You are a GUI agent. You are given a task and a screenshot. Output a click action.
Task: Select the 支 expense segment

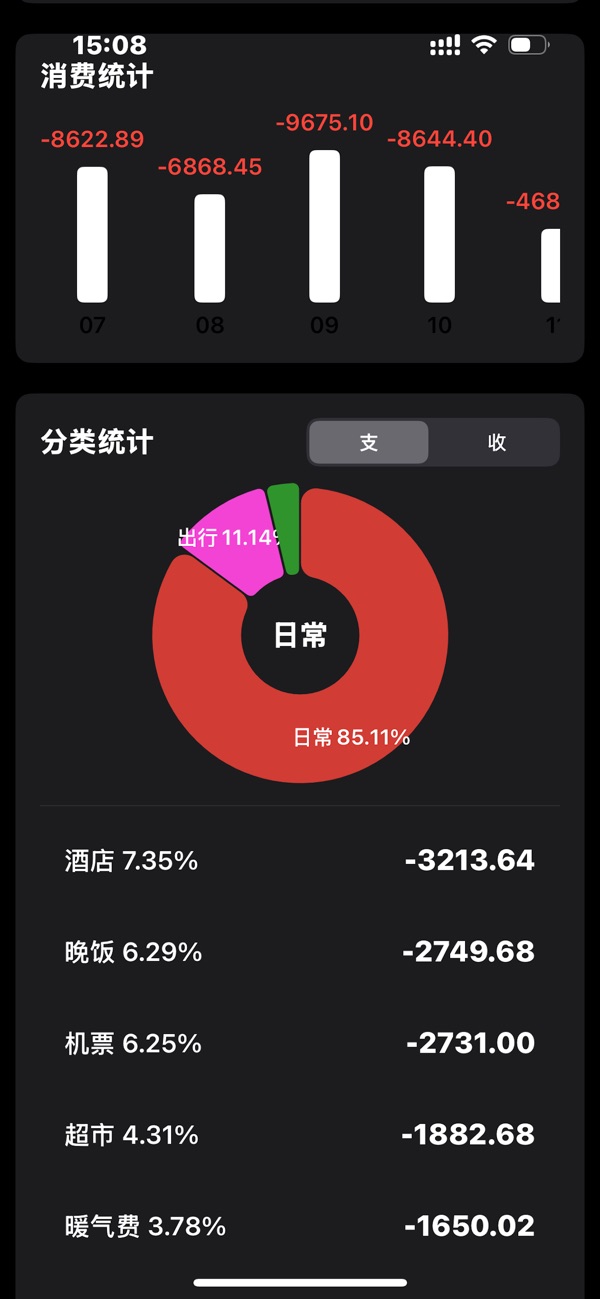369,442
